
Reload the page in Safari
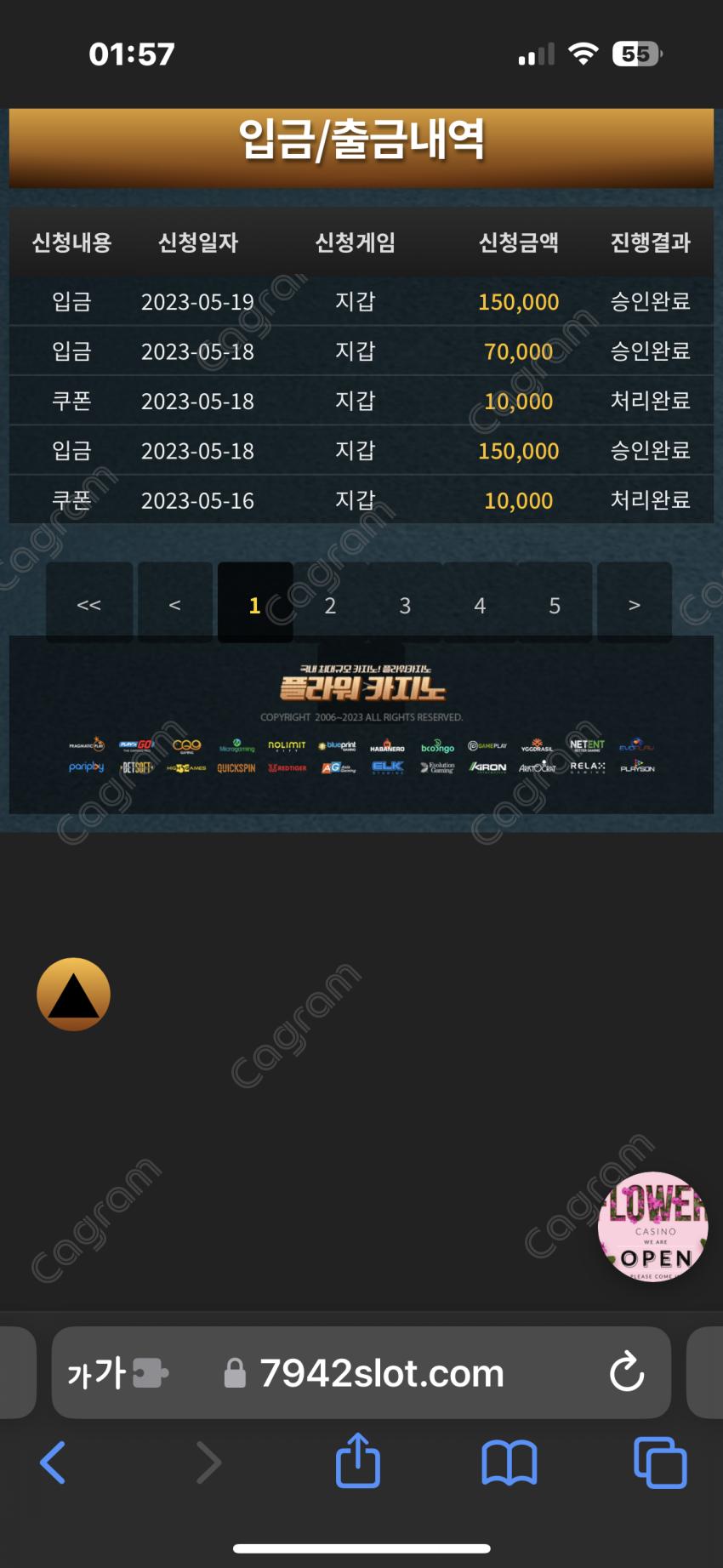point(627,1371)
